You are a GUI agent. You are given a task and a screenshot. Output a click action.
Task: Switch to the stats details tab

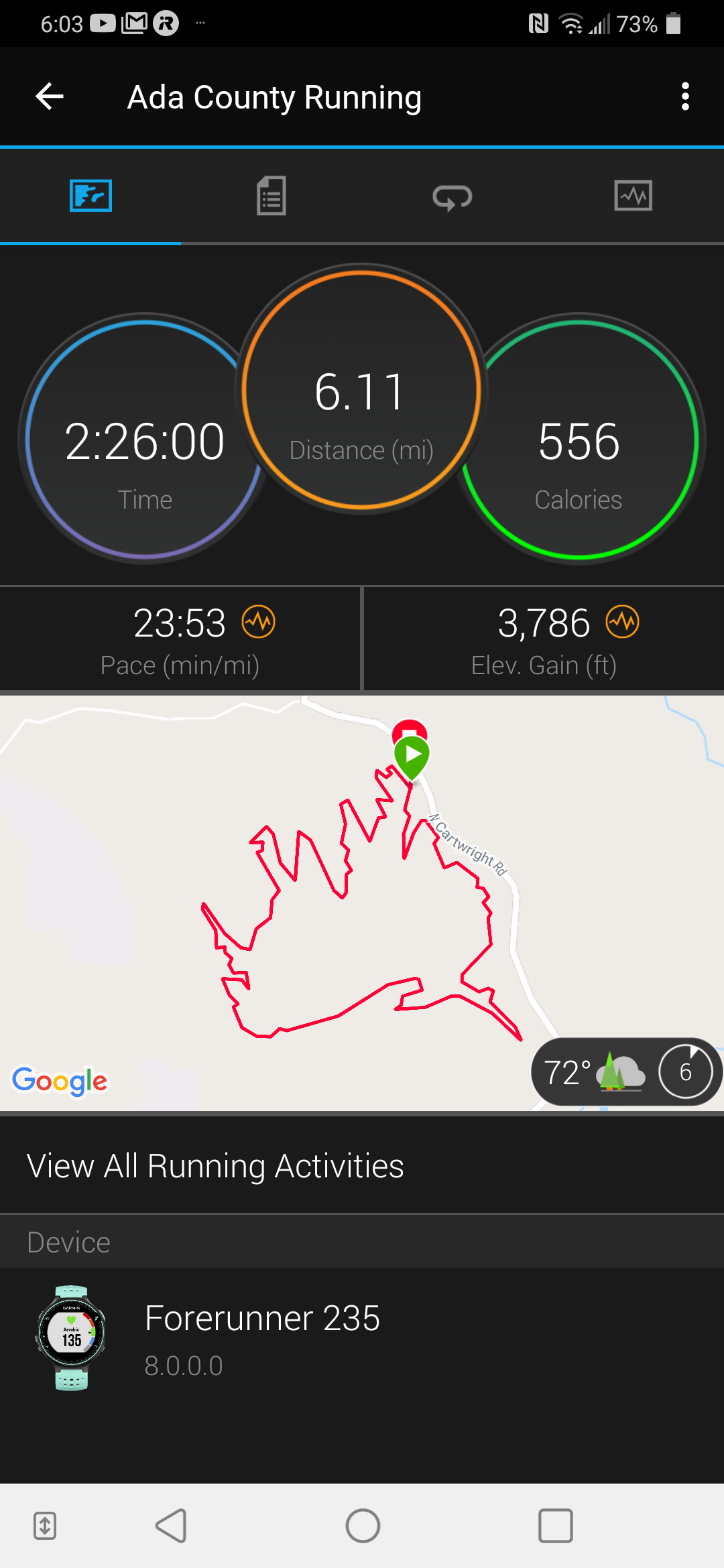coord(271,196)
